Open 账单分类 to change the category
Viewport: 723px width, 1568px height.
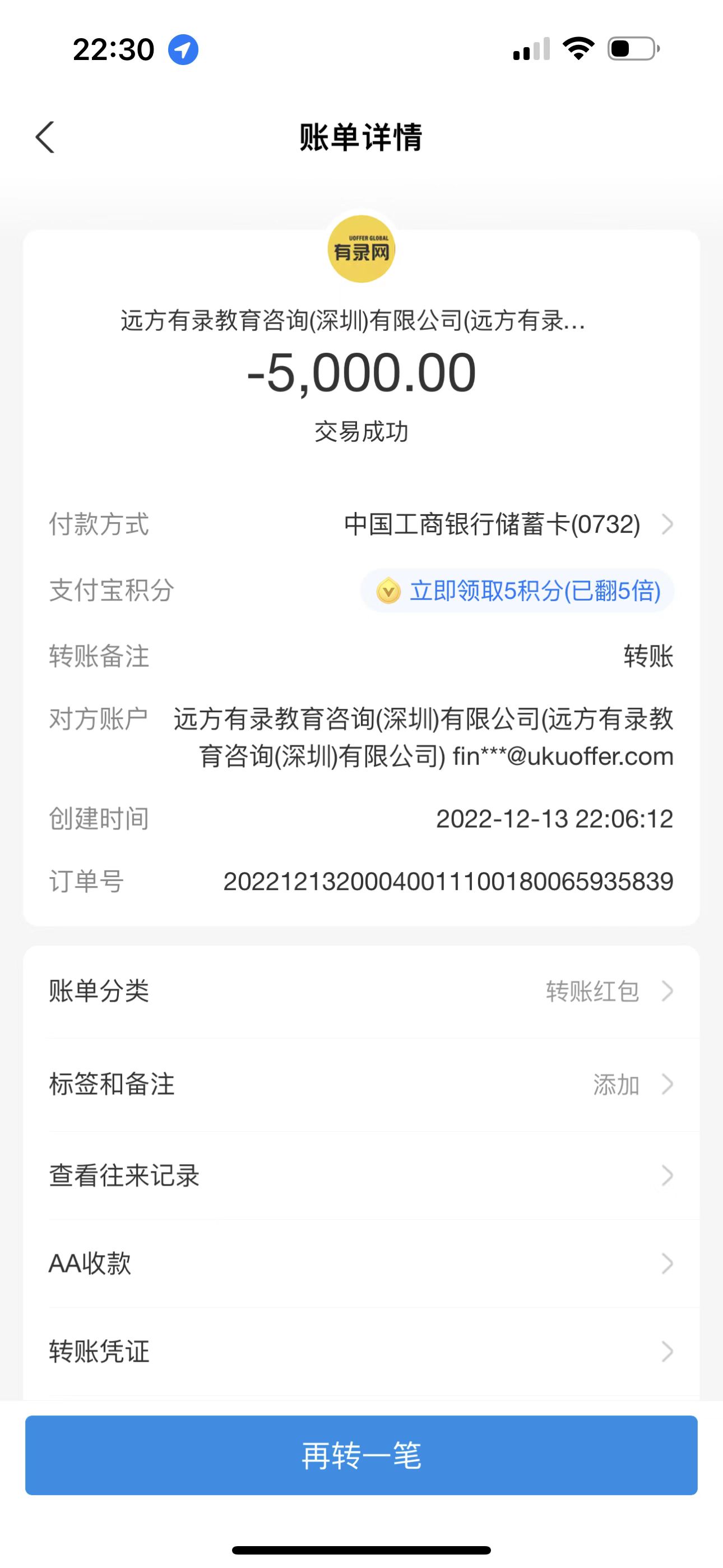[x=361, y=991]
